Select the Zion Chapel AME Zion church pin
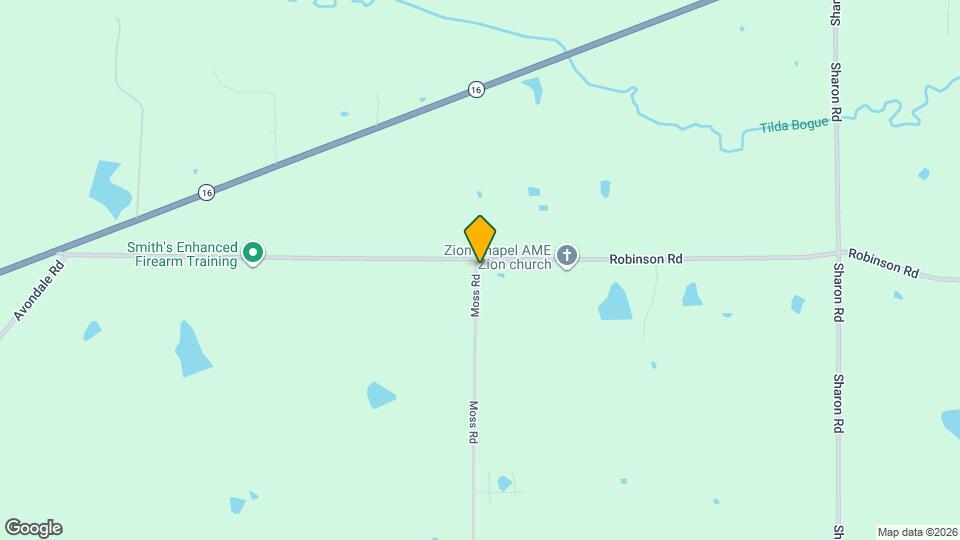The width and height of the screenshot is (960, 540). [x=567, y=256]
